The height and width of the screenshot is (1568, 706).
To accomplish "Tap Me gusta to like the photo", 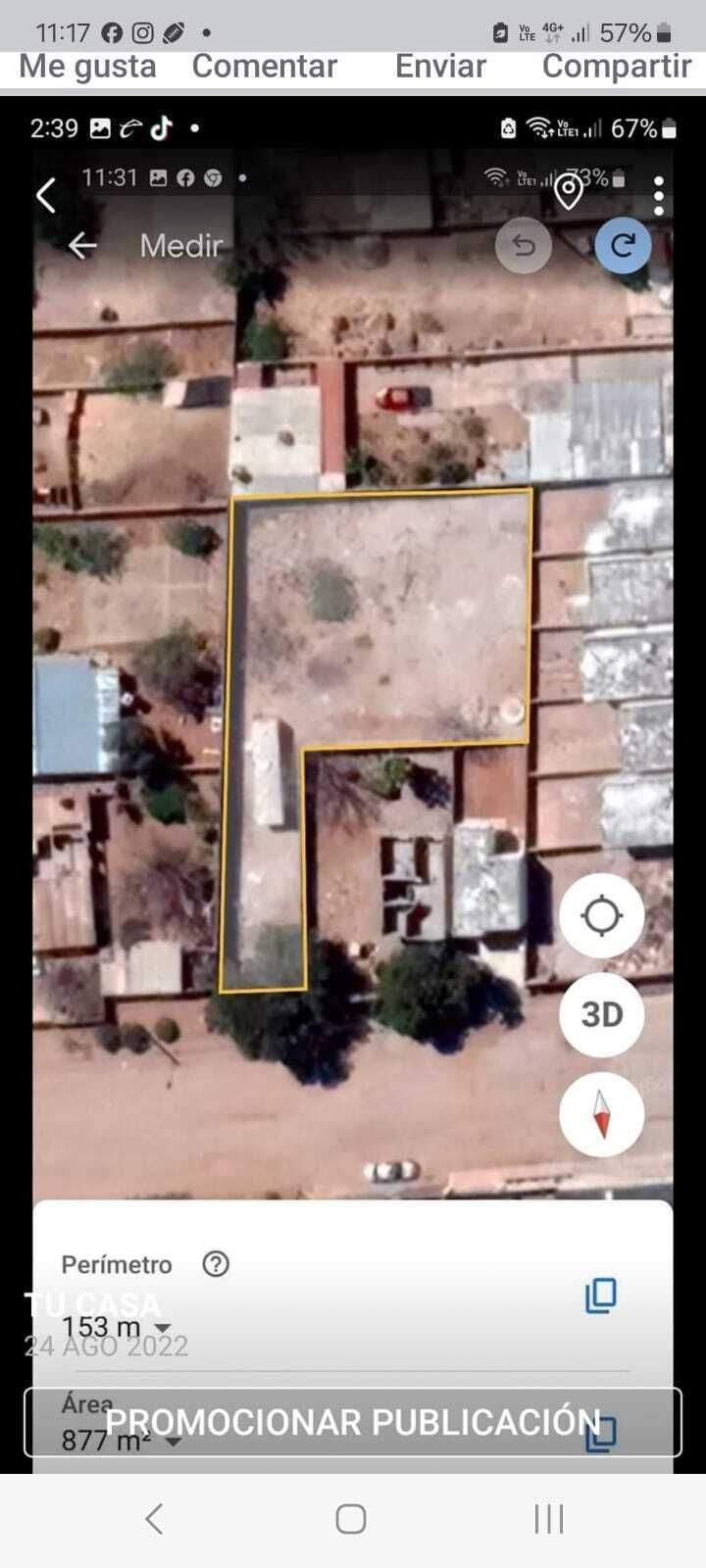I will click(x=87, y=67).
